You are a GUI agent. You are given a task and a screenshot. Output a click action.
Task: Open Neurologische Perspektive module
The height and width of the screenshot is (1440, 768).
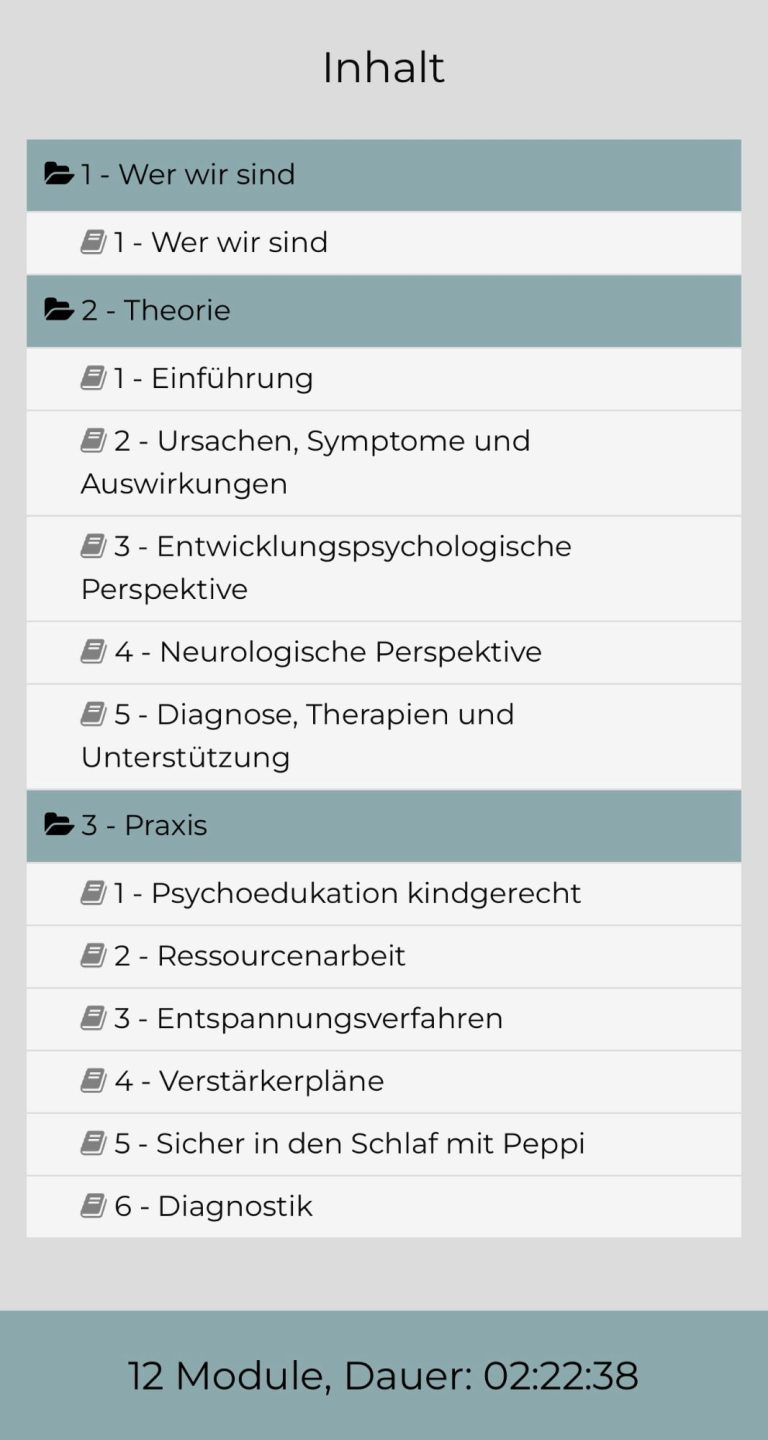(x=384, y=653)
